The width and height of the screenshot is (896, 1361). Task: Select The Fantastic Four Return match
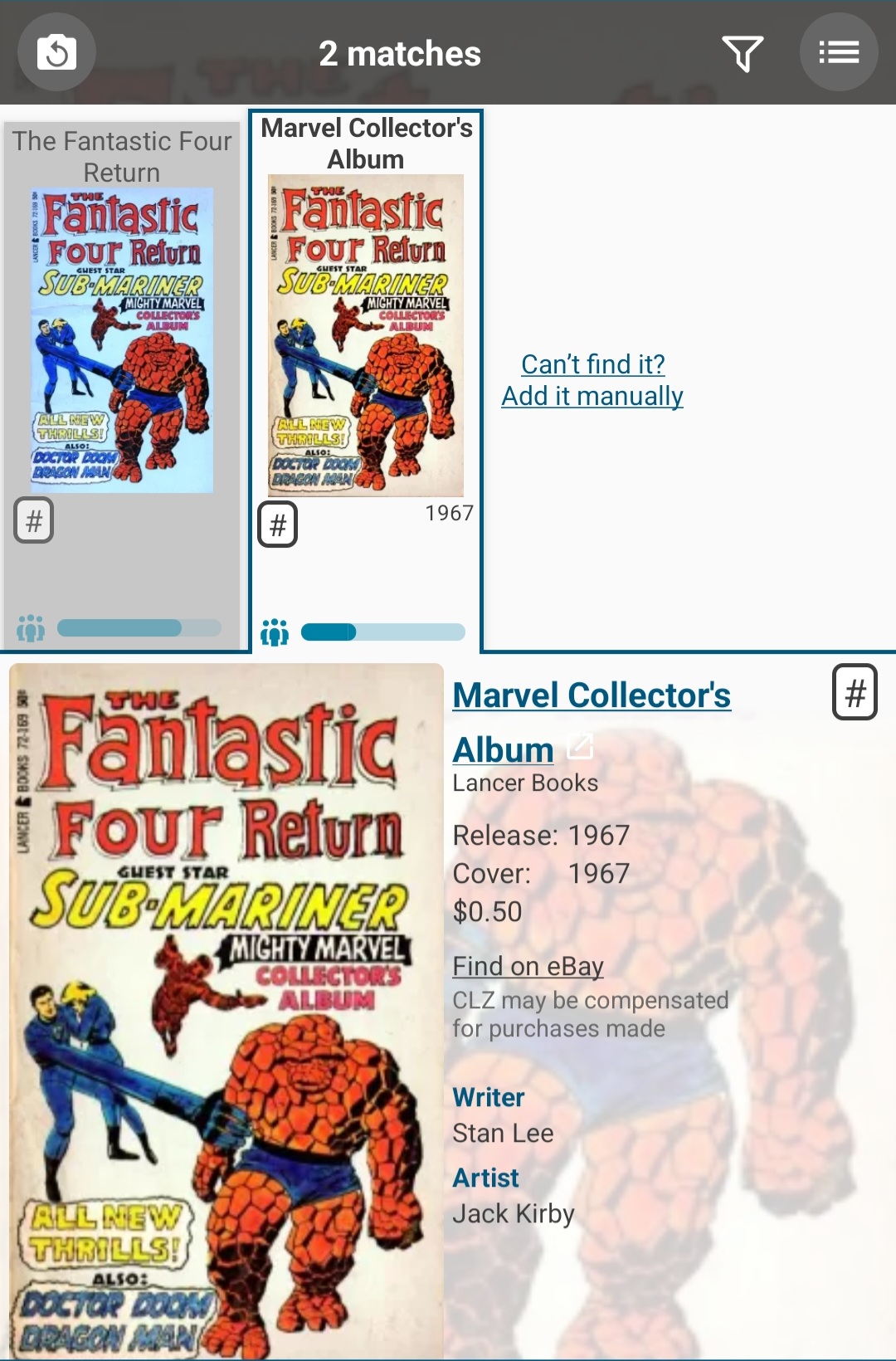(x=122, y=340)
